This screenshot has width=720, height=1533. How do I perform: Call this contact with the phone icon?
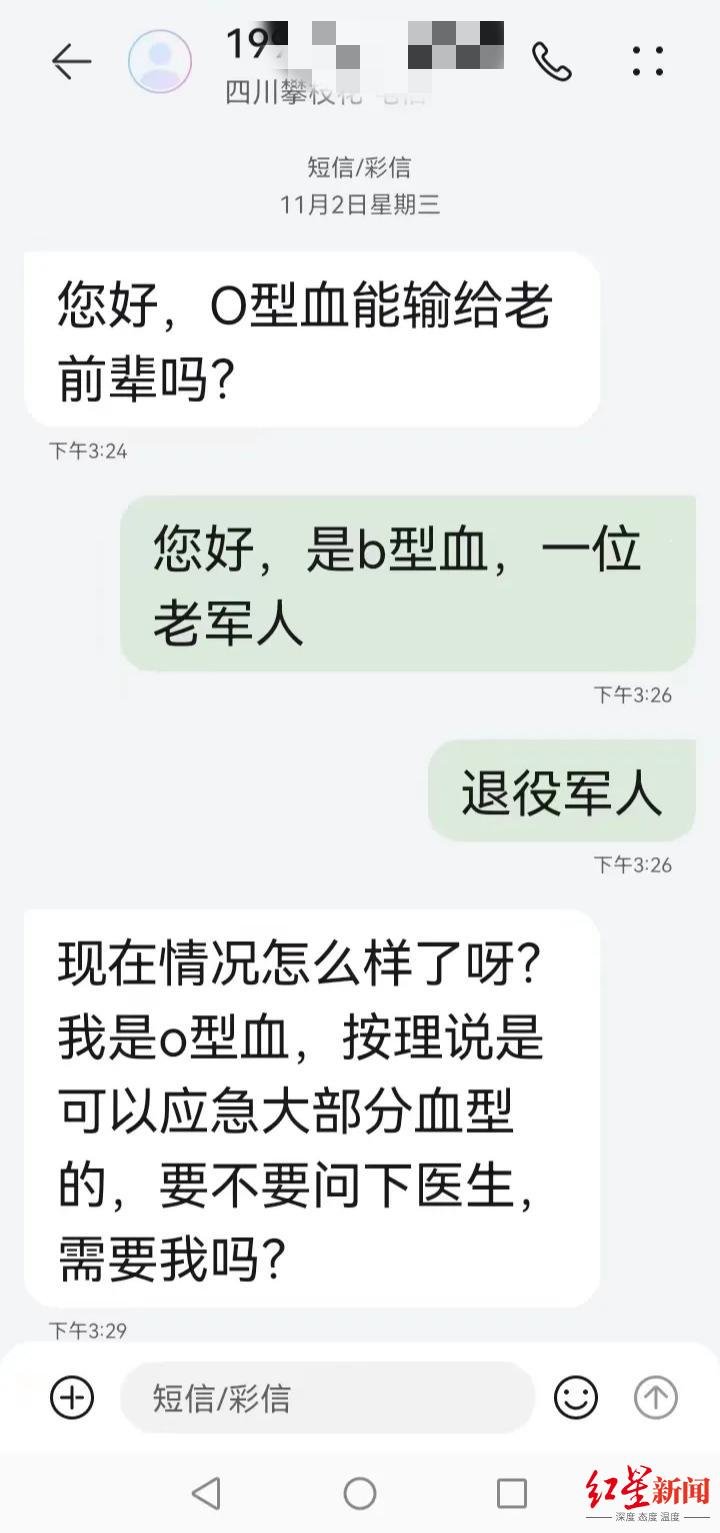pyautogui.click(x=551, y=62)
